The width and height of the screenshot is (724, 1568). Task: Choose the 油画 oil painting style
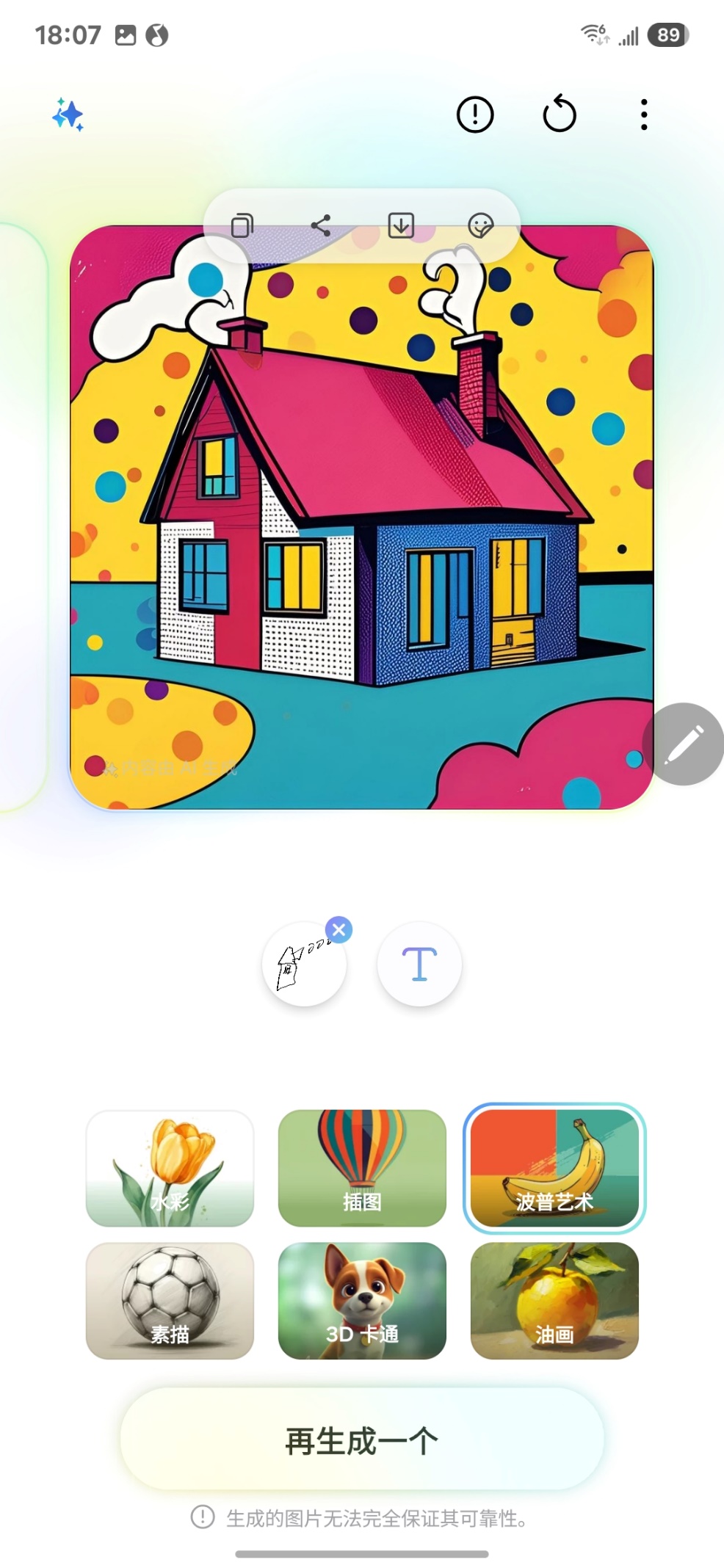point(554,1300)
